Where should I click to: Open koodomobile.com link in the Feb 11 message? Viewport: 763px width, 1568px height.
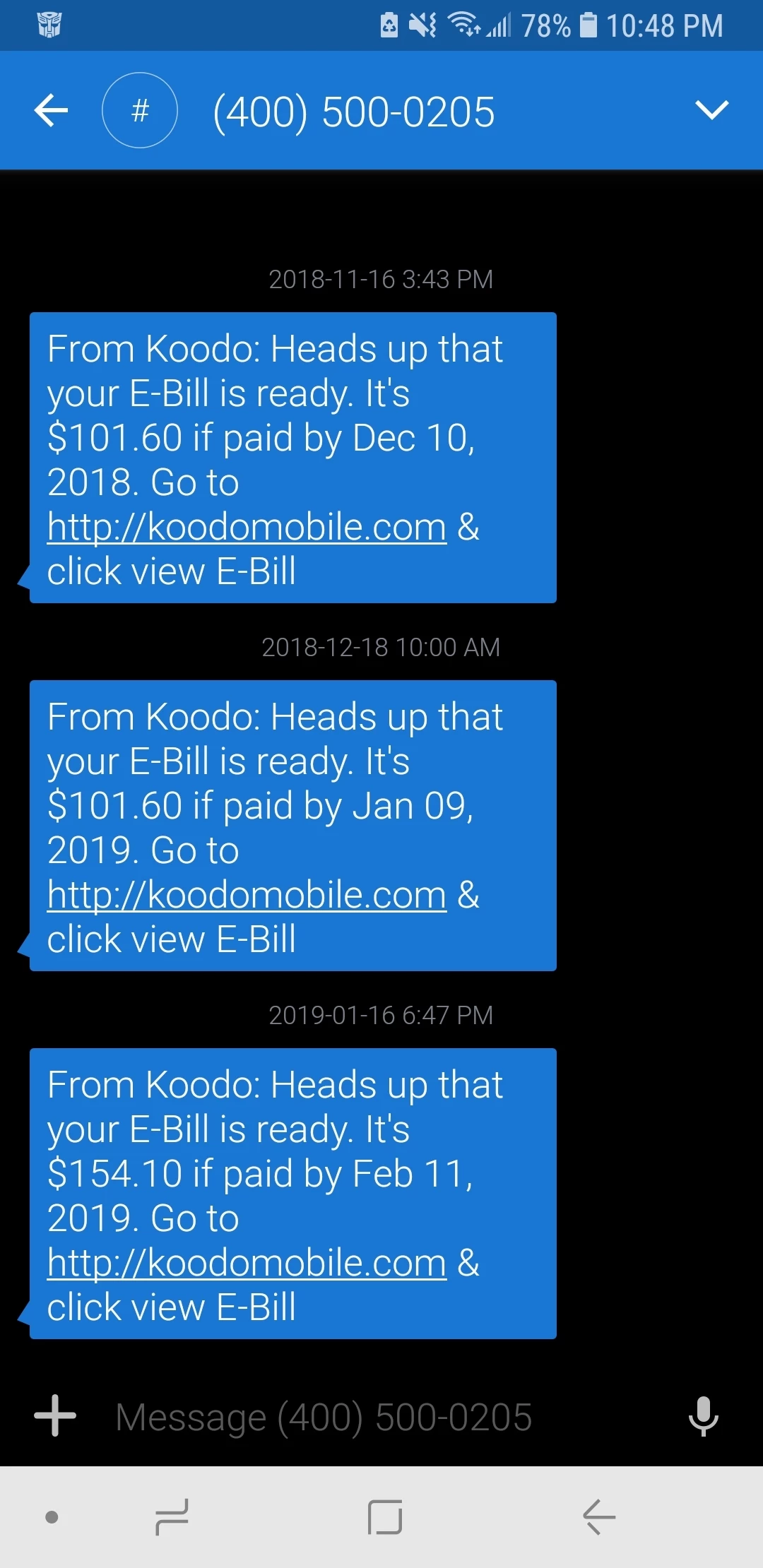tap(247, 1263)
